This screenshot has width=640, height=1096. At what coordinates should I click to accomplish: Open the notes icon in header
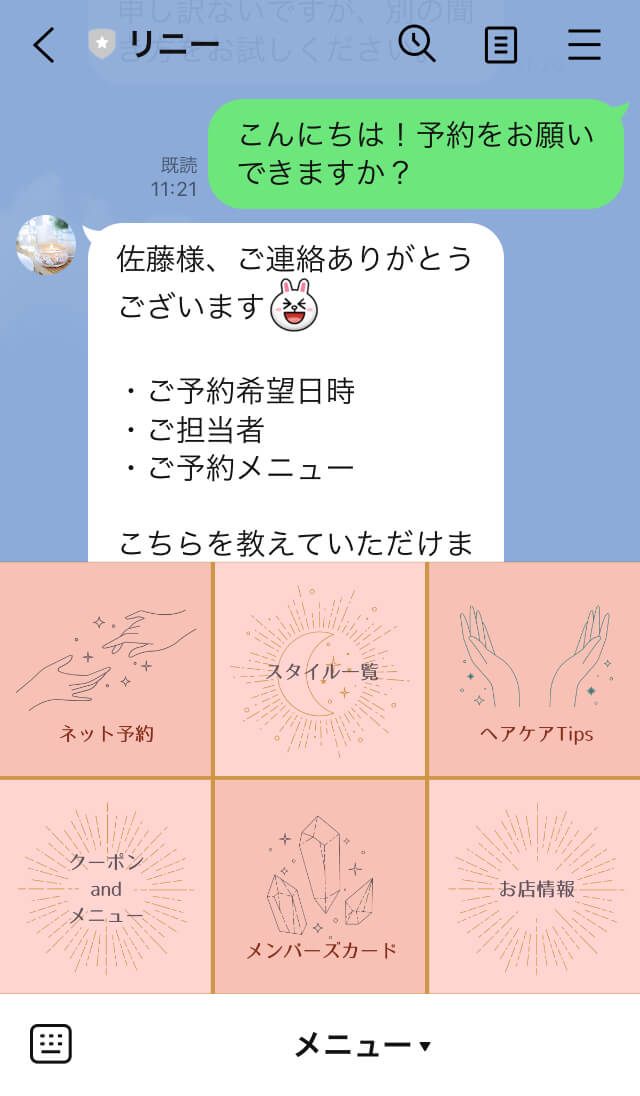pos(500,45)
